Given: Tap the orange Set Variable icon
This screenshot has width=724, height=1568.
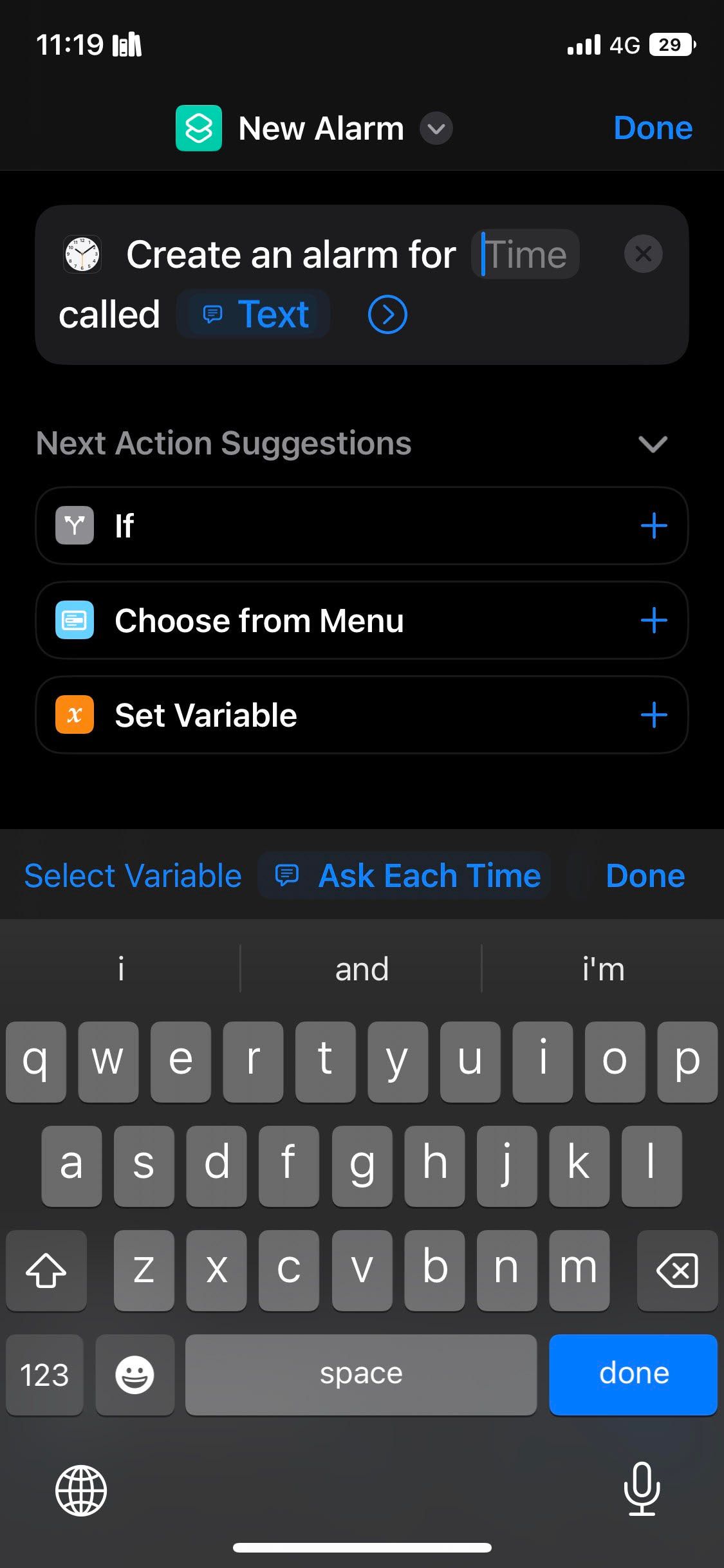Looking at the screenshot, I should click(x=73, y=714).
